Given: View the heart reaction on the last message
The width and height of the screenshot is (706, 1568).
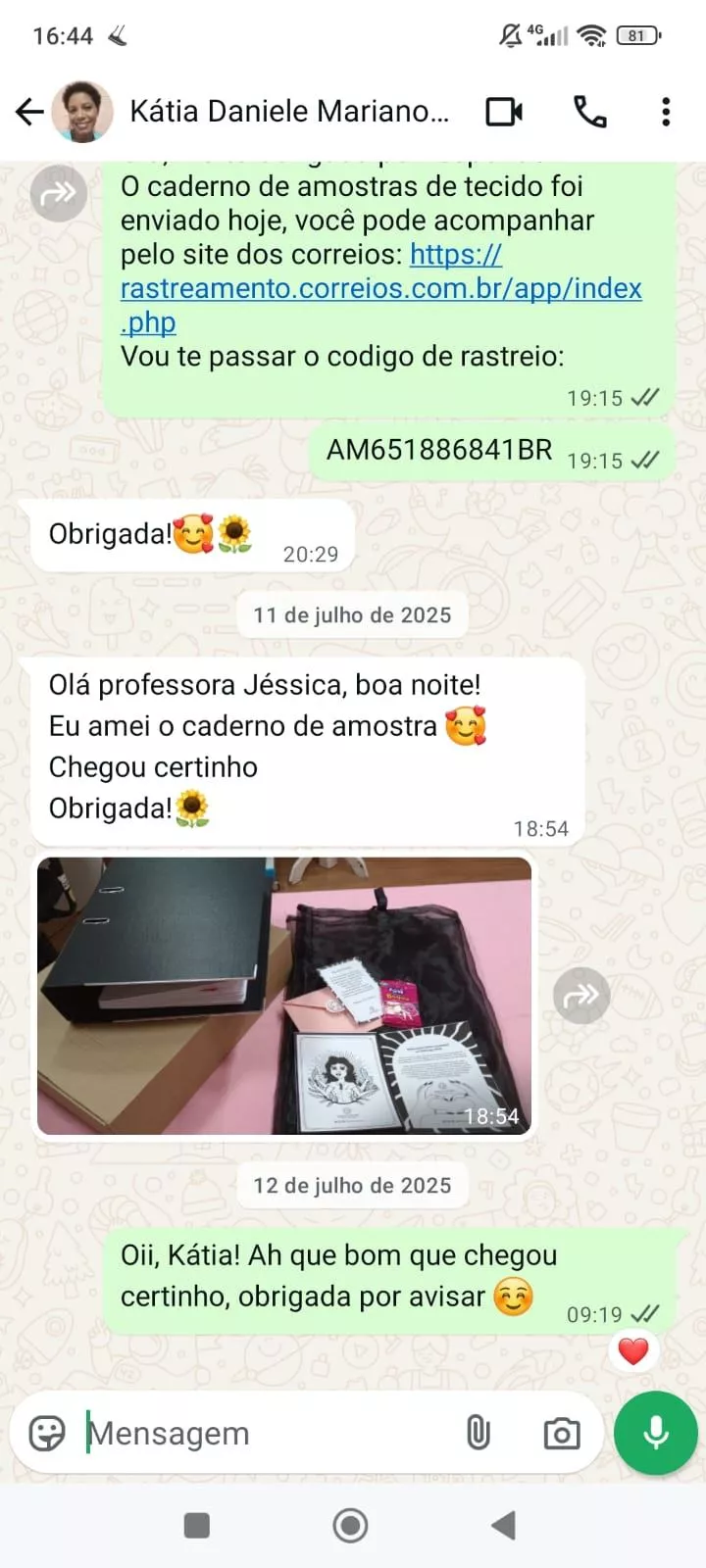Looking at the screenshot, I should click(x=633, y=1351).
